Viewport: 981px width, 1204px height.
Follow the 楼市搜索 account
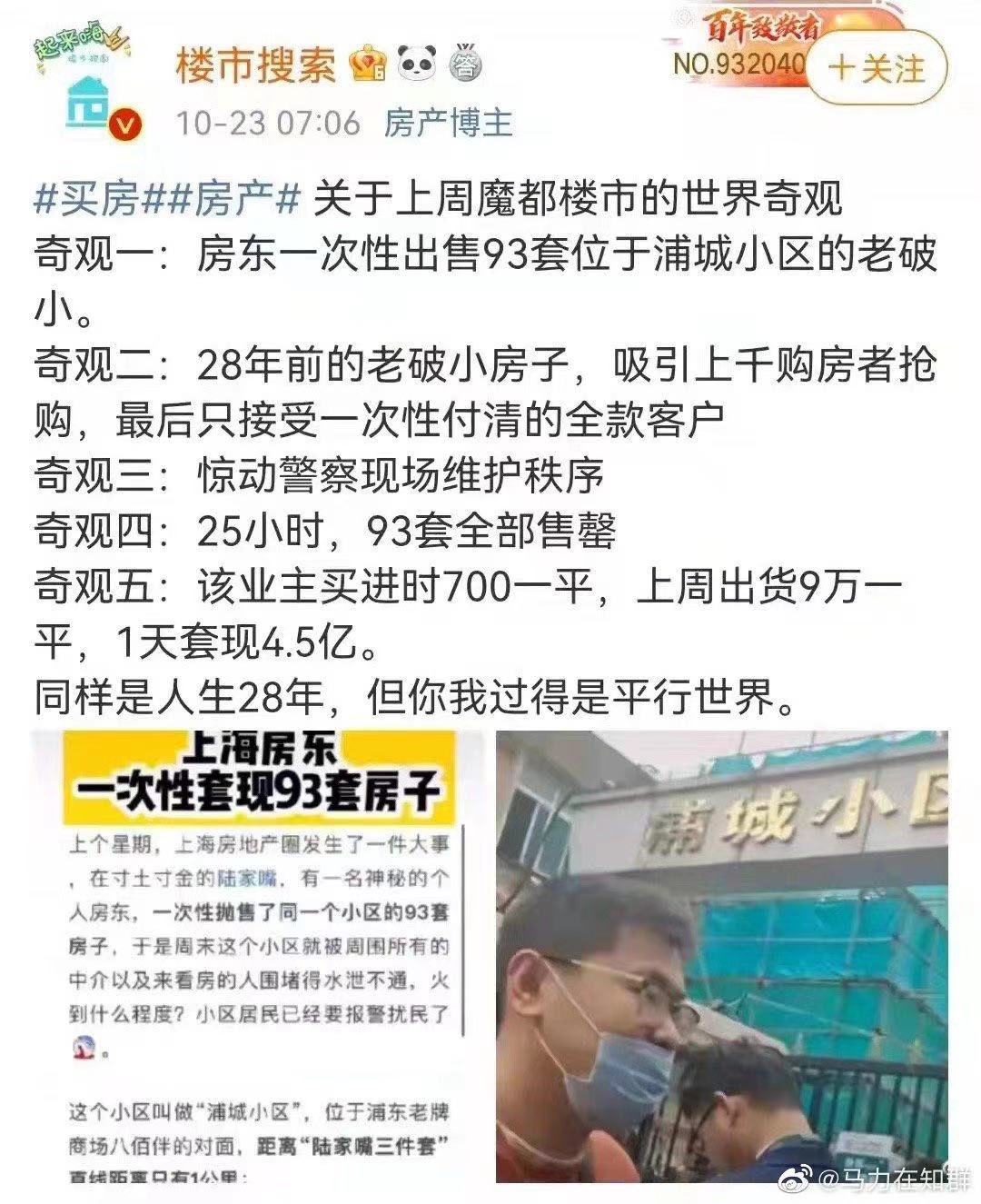(x=876, y=68)
